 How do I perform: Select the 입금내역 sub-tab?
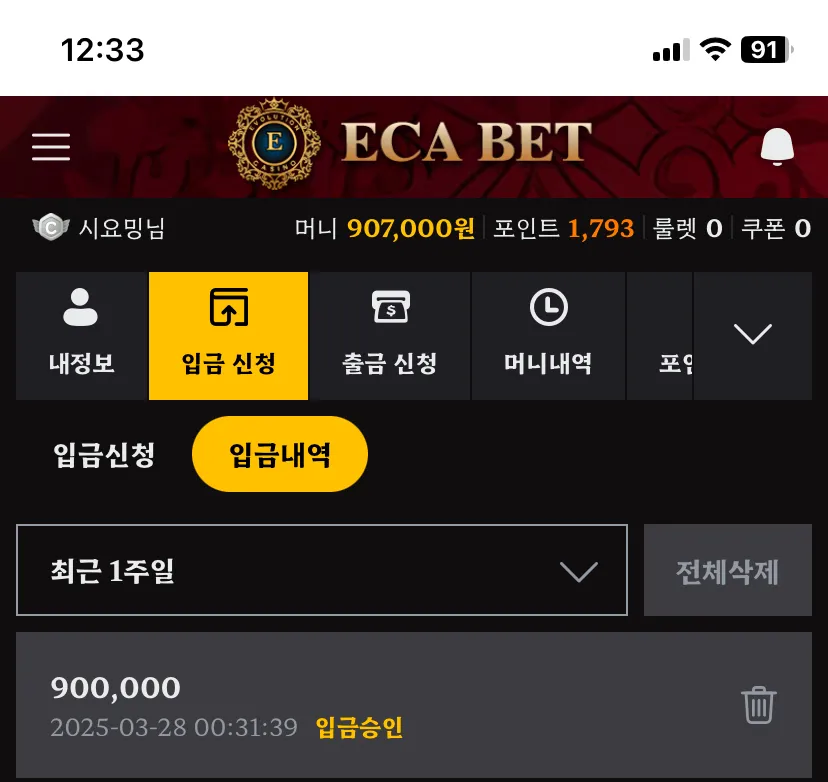coord(280,454)
